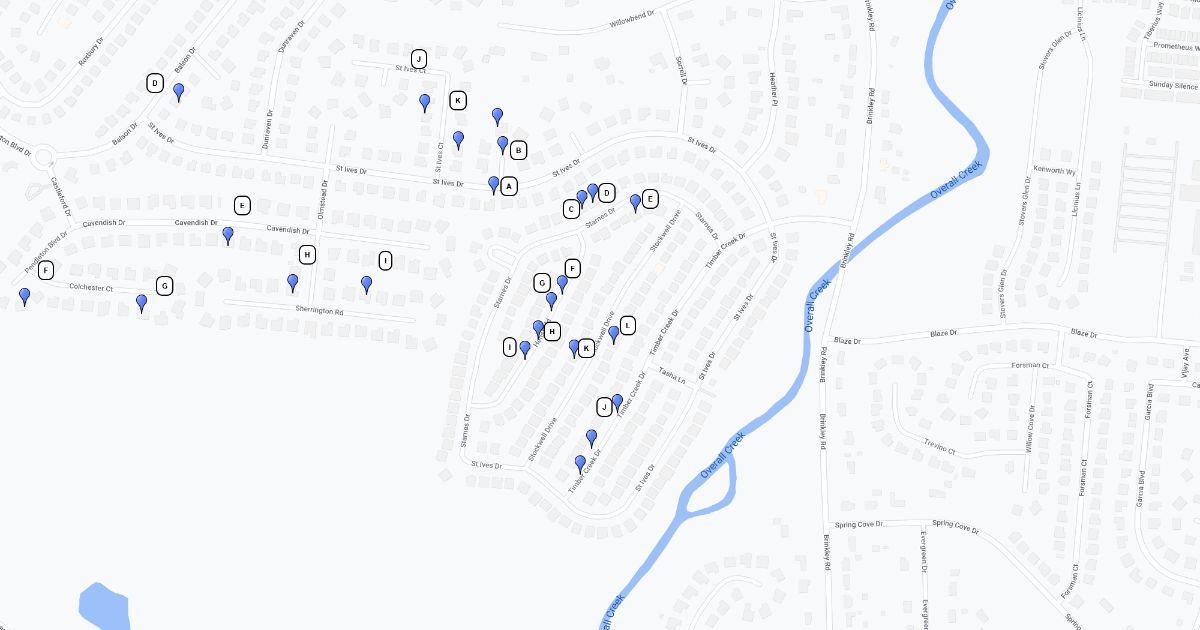Tap marker D near Balson Dr
Image resolution: width=1200 pixels, height=630 pixels.
click(179, 92)
